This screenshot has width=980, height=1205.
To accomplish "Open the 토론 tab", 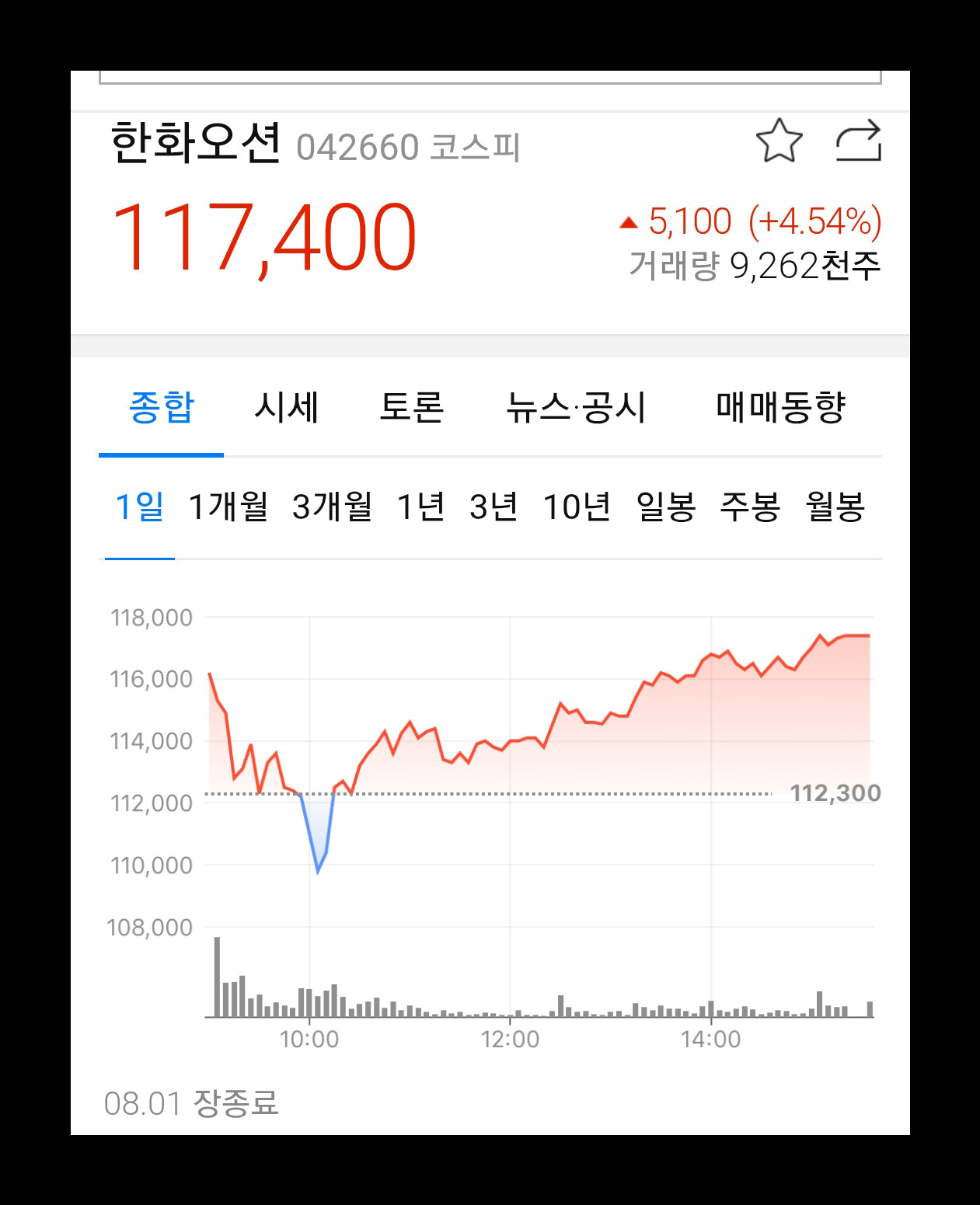I will [412, 407].
